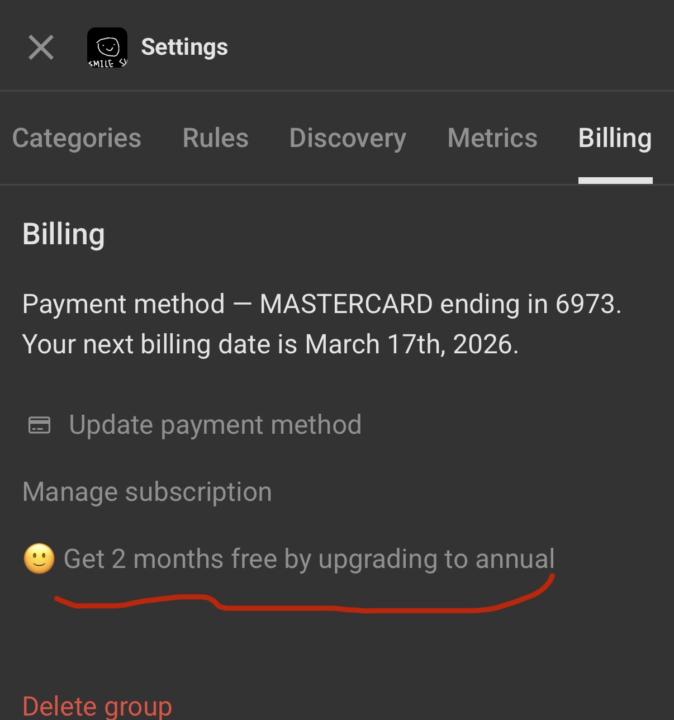Image resolution: width=674 pixels, height=720 pixels.
Task: Open Manage subscription
Action: tap(147, 492)
